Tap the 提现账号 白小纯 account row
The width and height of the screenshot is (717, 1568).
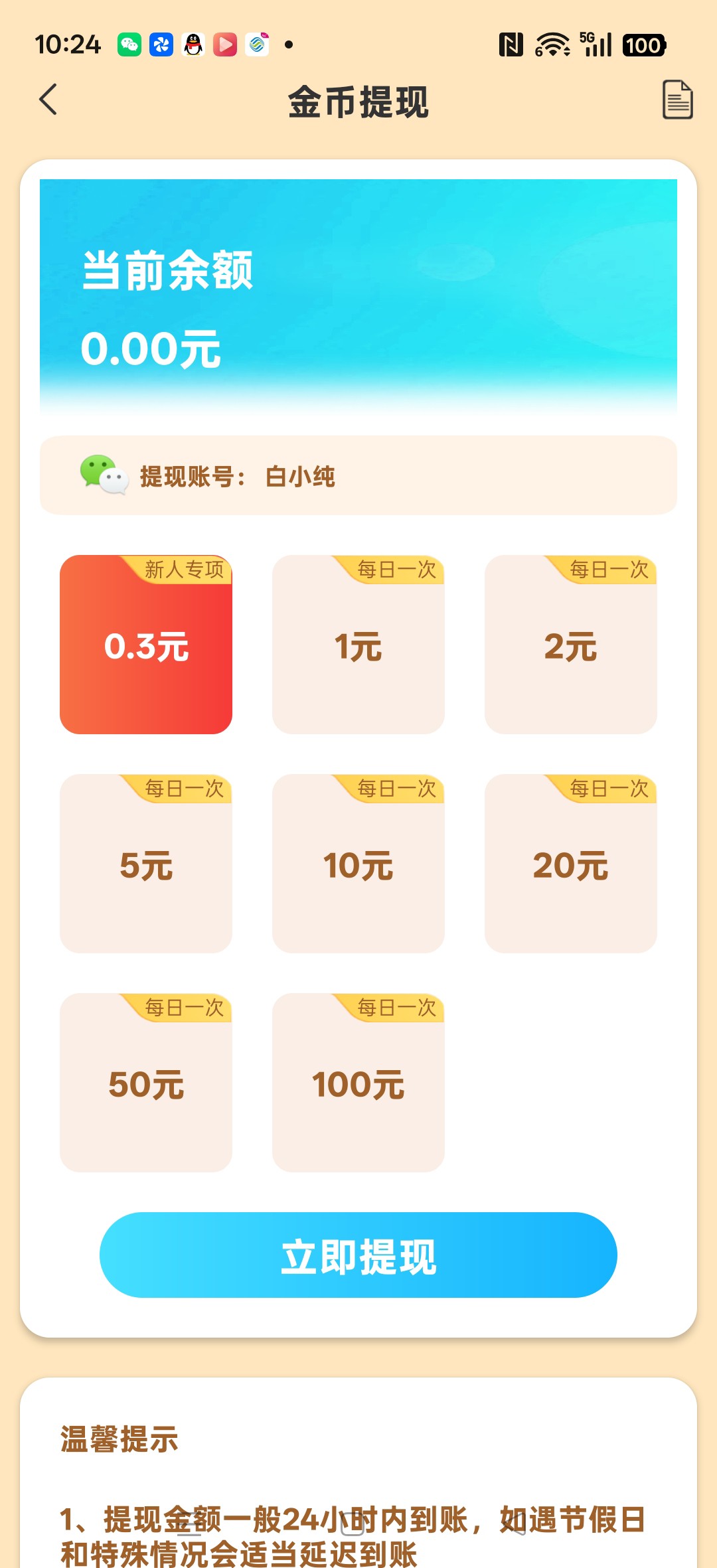click(358, 475)
